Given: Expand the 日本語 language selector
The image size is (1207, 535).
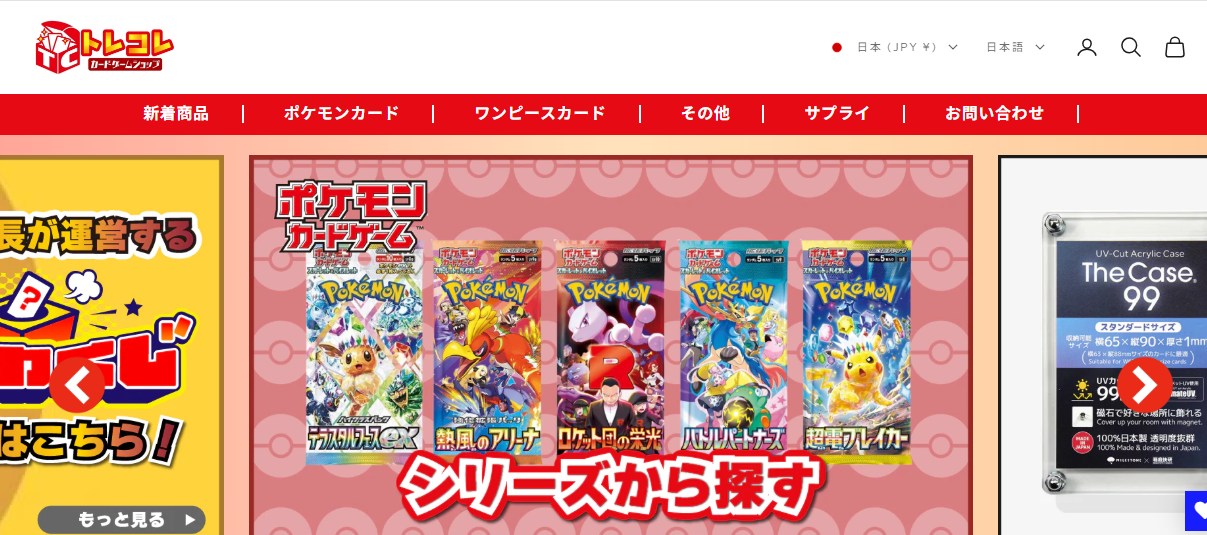Looking at the screenshot, I should tap(1015, 47).
